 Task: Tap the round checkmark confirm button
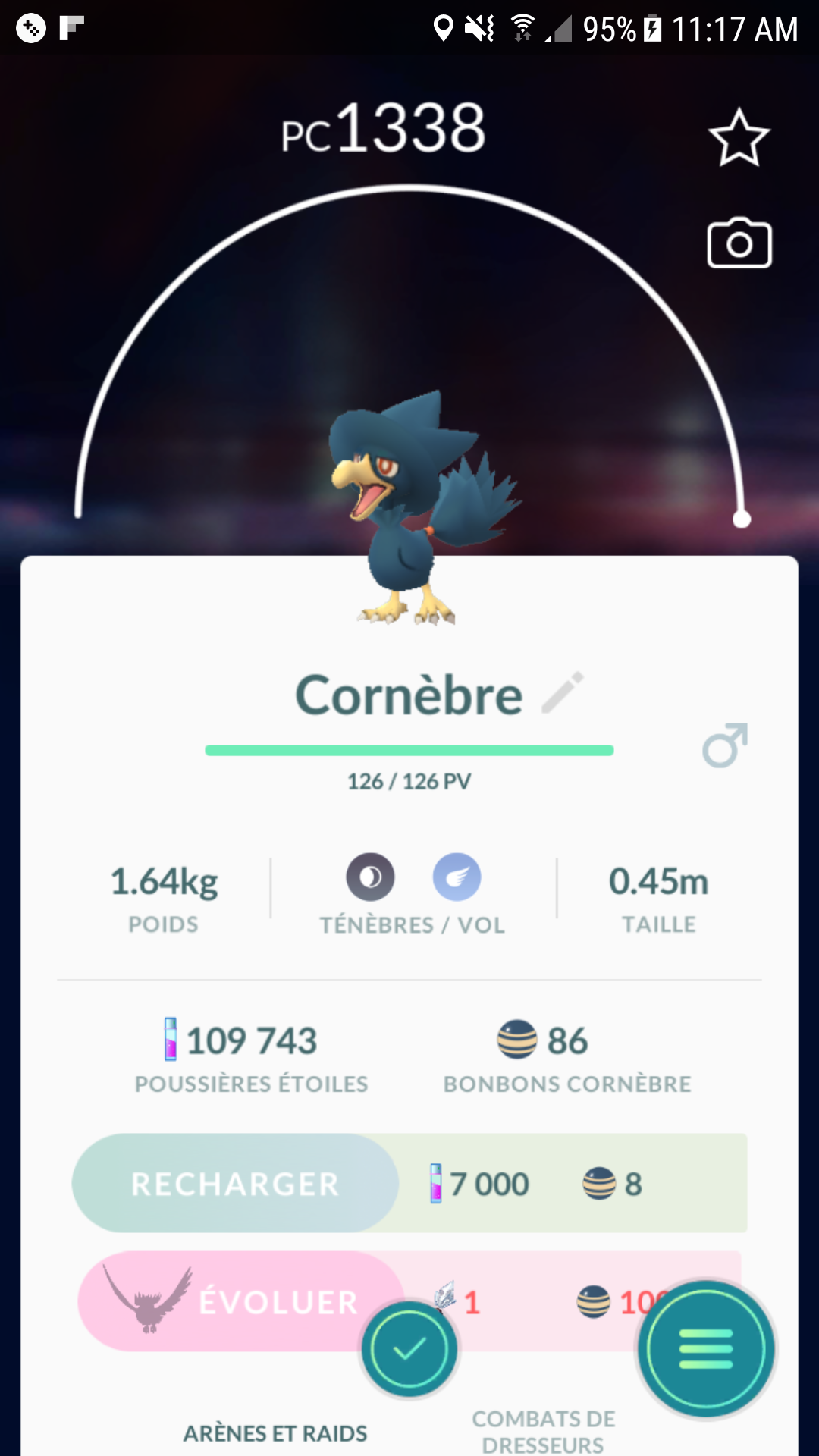click(409, 1349)
